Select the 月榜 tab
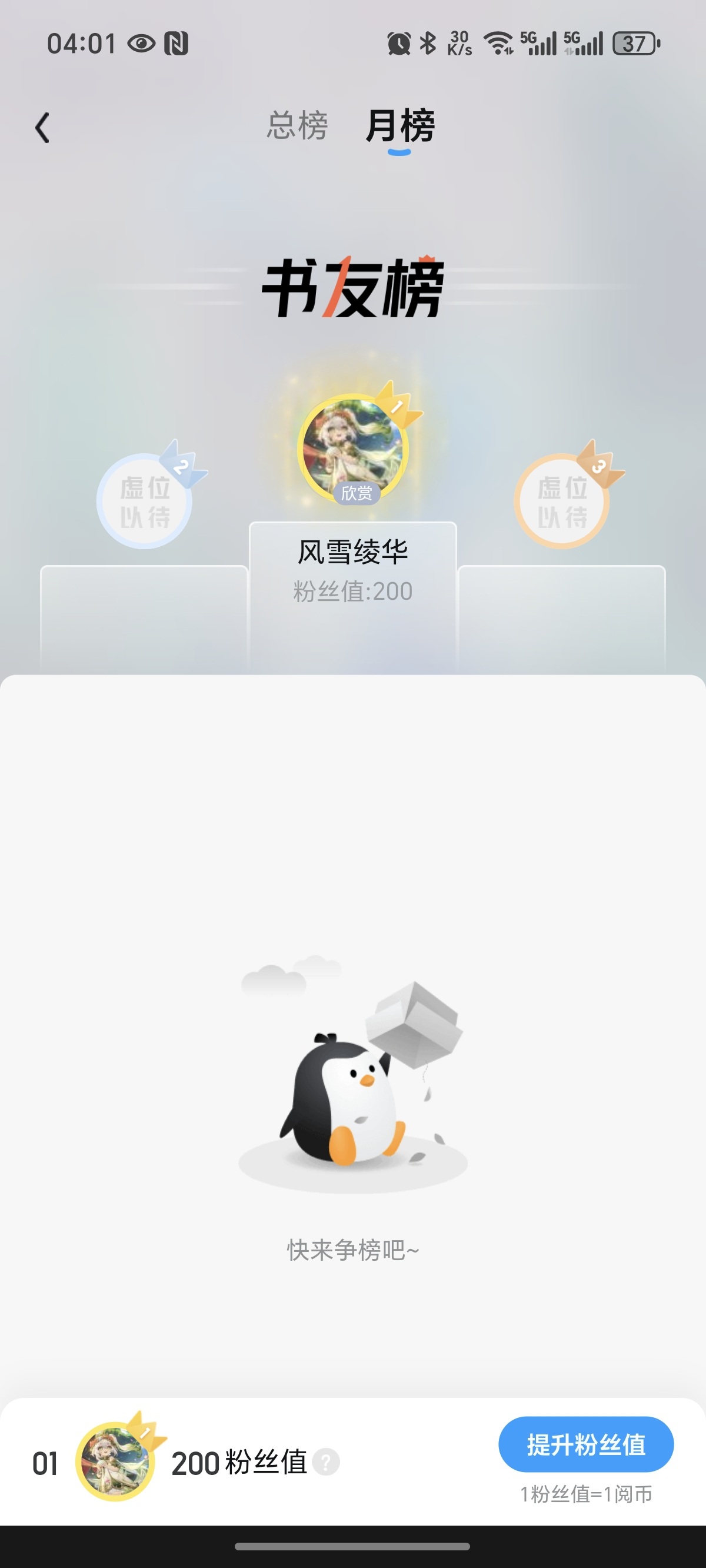706x1568 pixels. tap(400, 126)
